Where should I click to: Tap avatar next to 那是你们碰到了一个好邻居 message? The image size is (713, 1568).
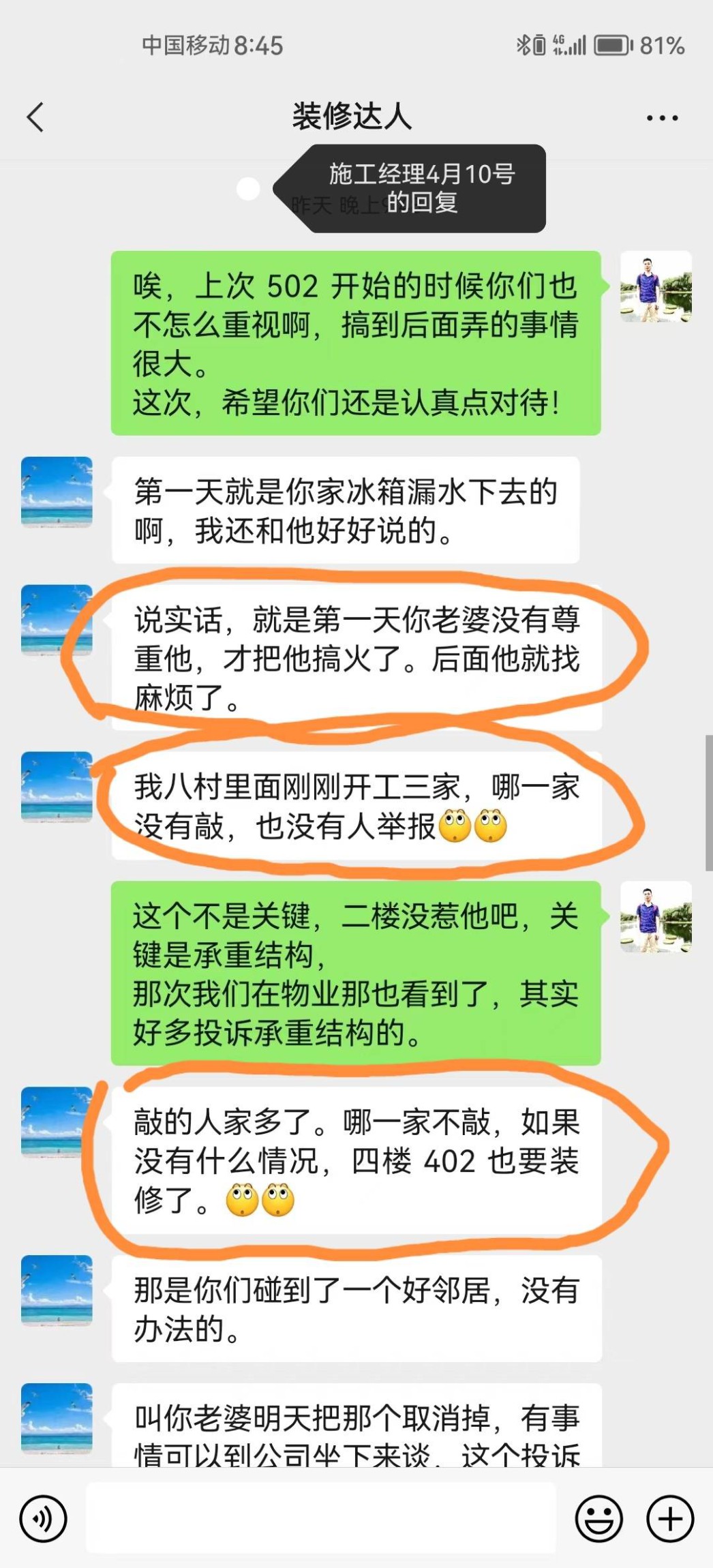(57, 1290)
